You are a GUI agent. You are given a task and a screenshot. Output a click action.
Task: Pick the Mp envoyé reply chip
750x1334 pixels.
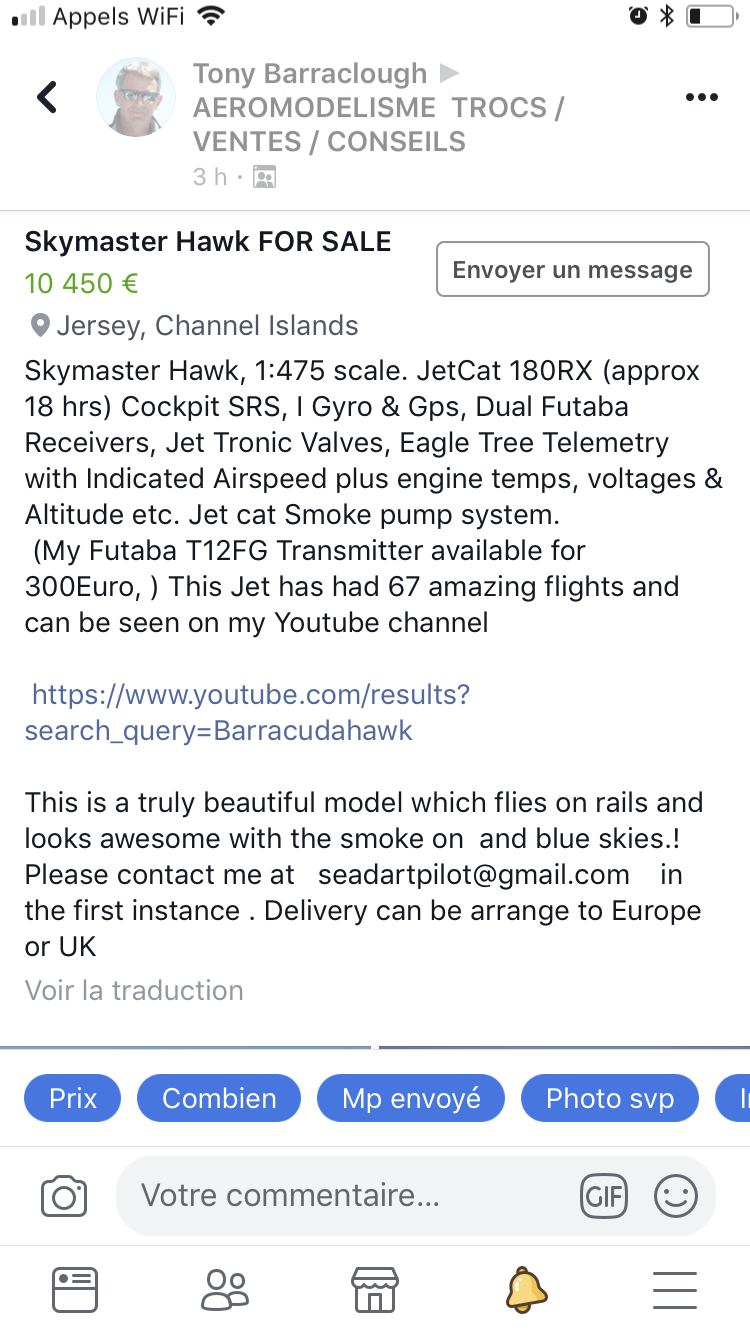[411, 1098]
